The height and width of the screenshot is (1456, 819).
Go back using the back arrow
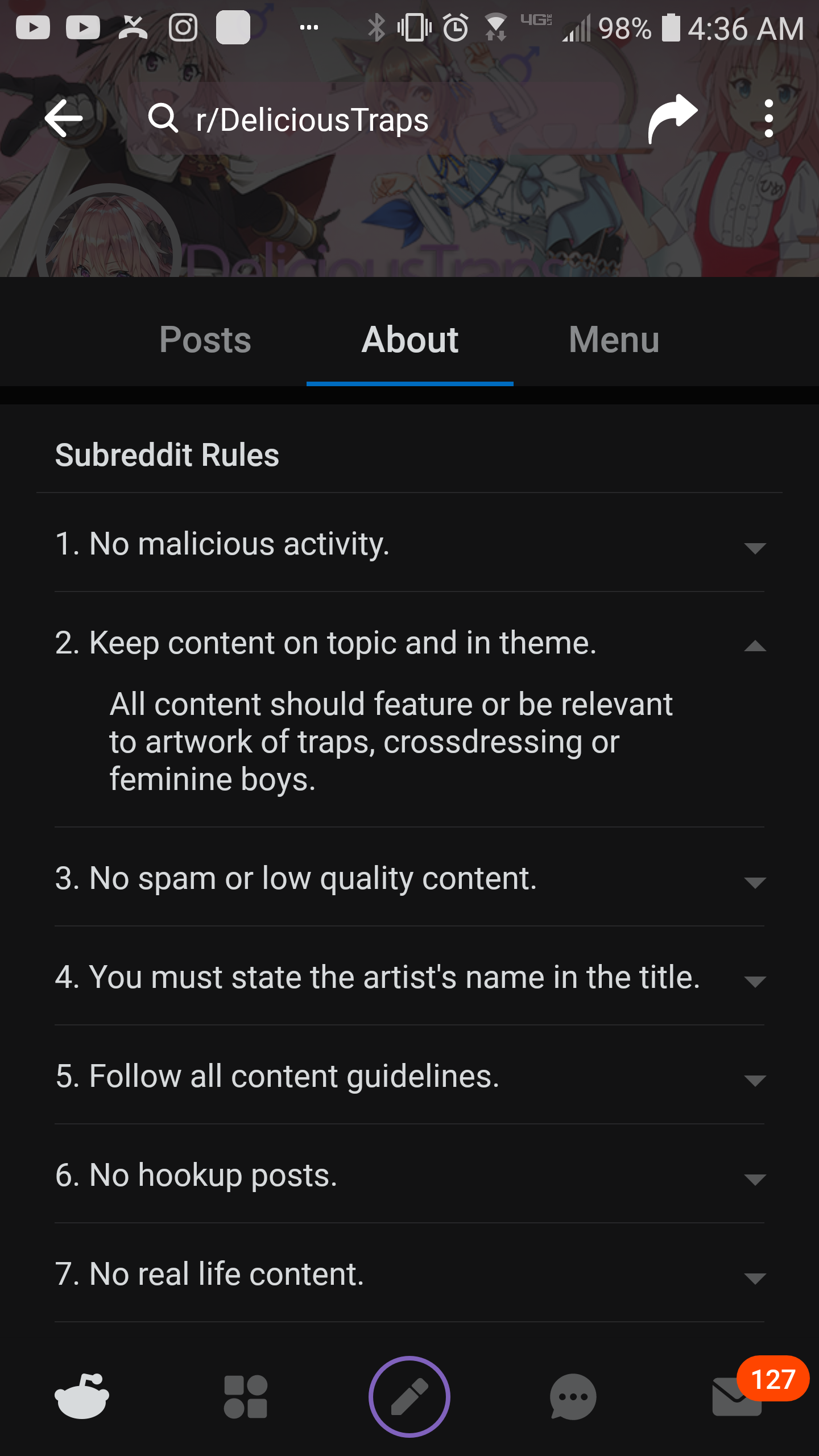point(64,118)
